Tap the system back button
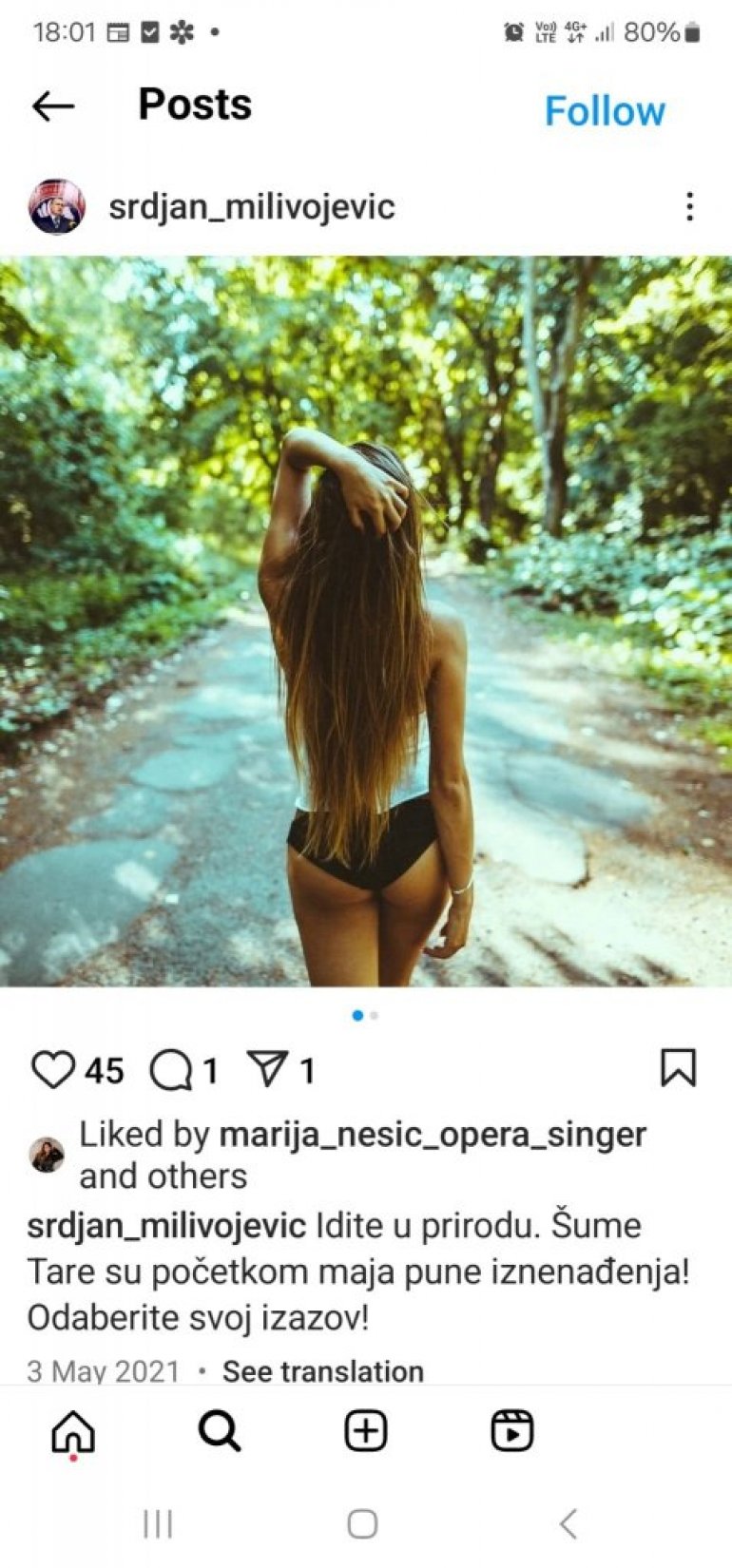Viewport: 732px width, 1568px height. [x=568, y=1523]
